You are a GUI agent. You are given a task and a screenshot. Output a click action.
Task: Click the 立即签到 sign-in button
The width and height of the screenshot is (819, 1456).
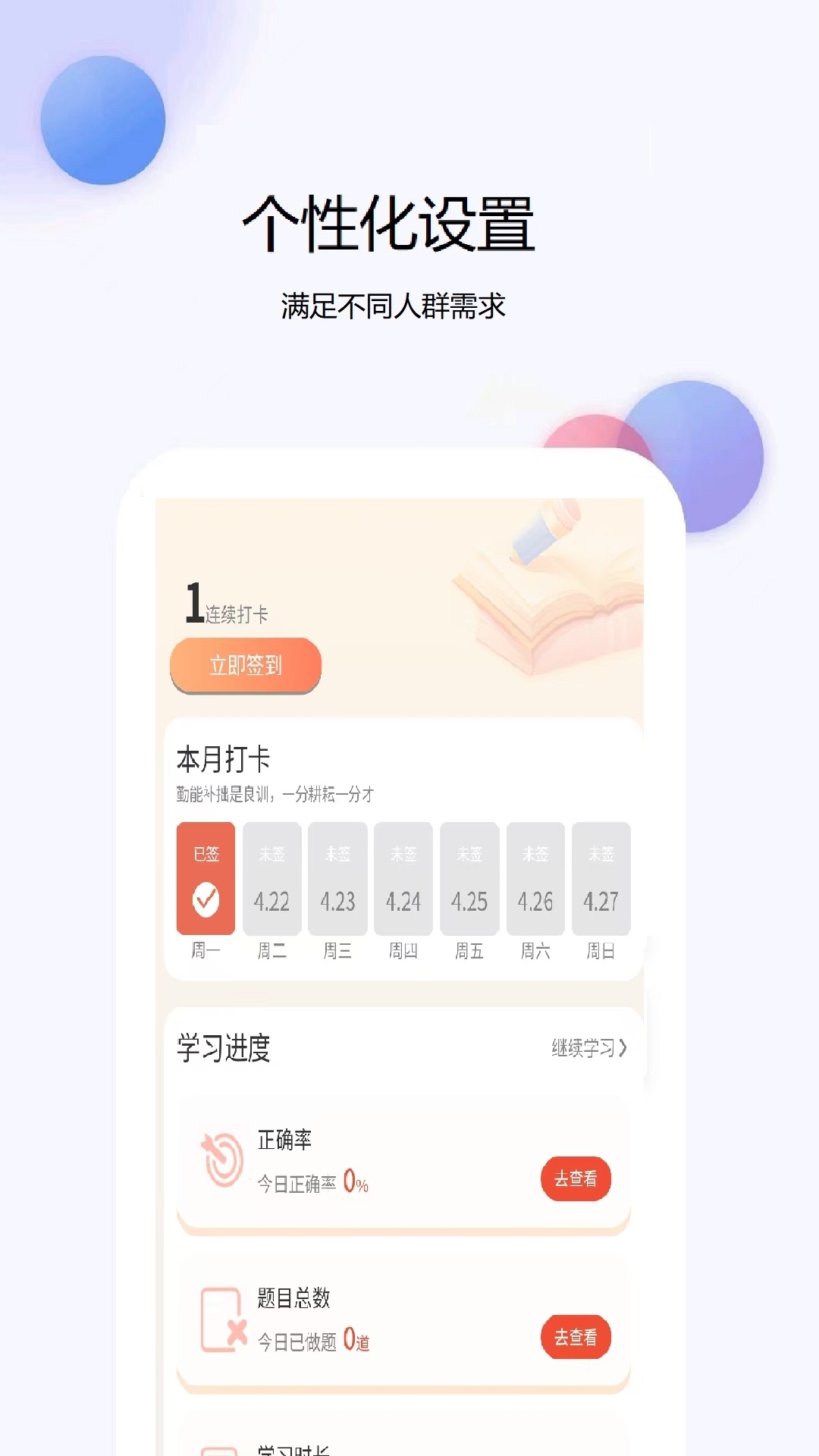(x=245, y=666)
